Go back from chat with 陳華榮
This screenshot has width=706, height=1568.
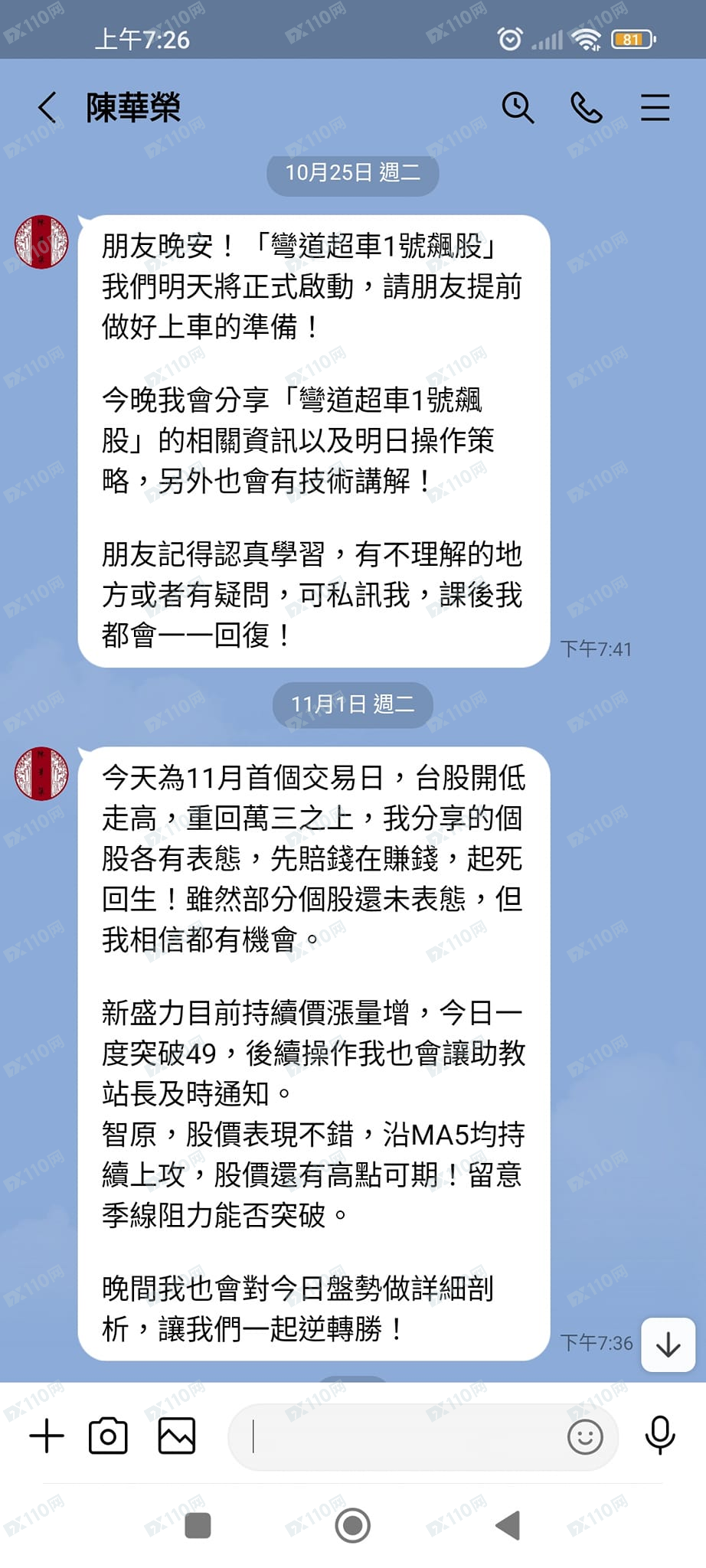47,107
